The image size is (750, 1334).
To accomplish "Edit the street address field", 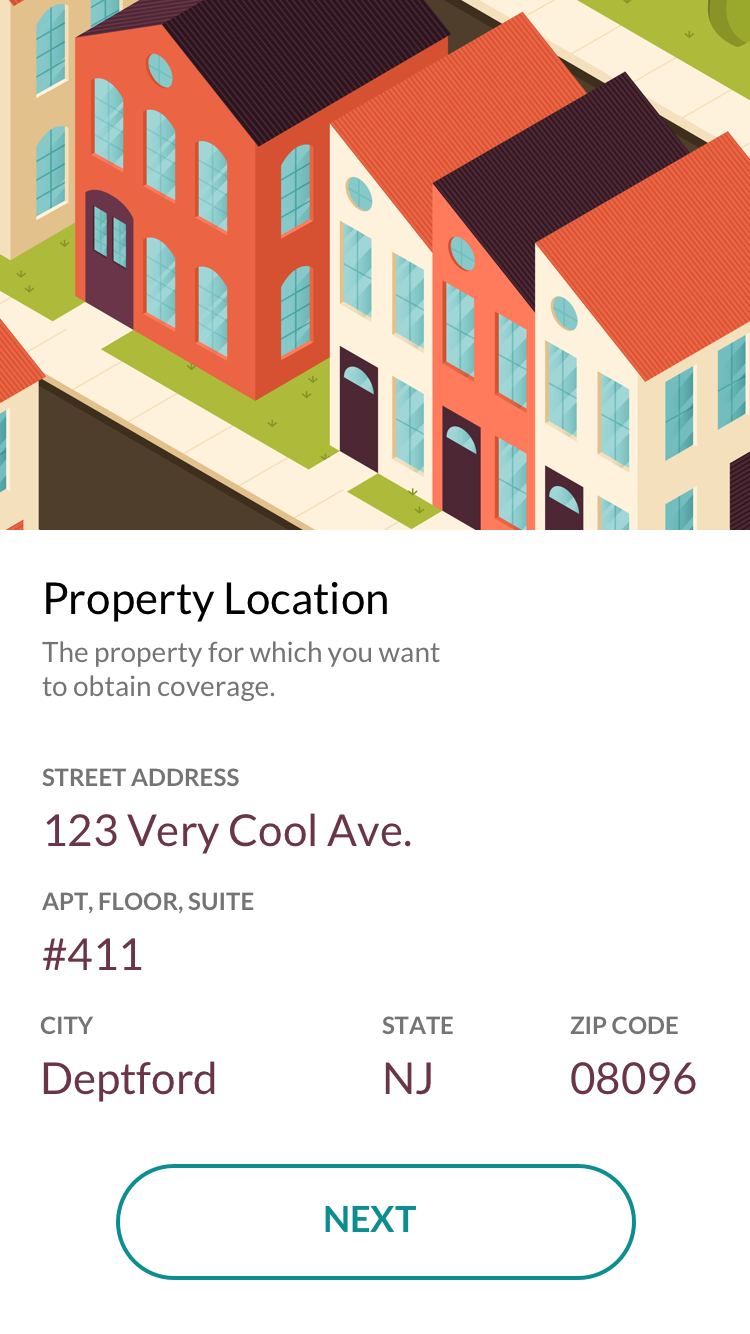I will click(x=227, y=831).
